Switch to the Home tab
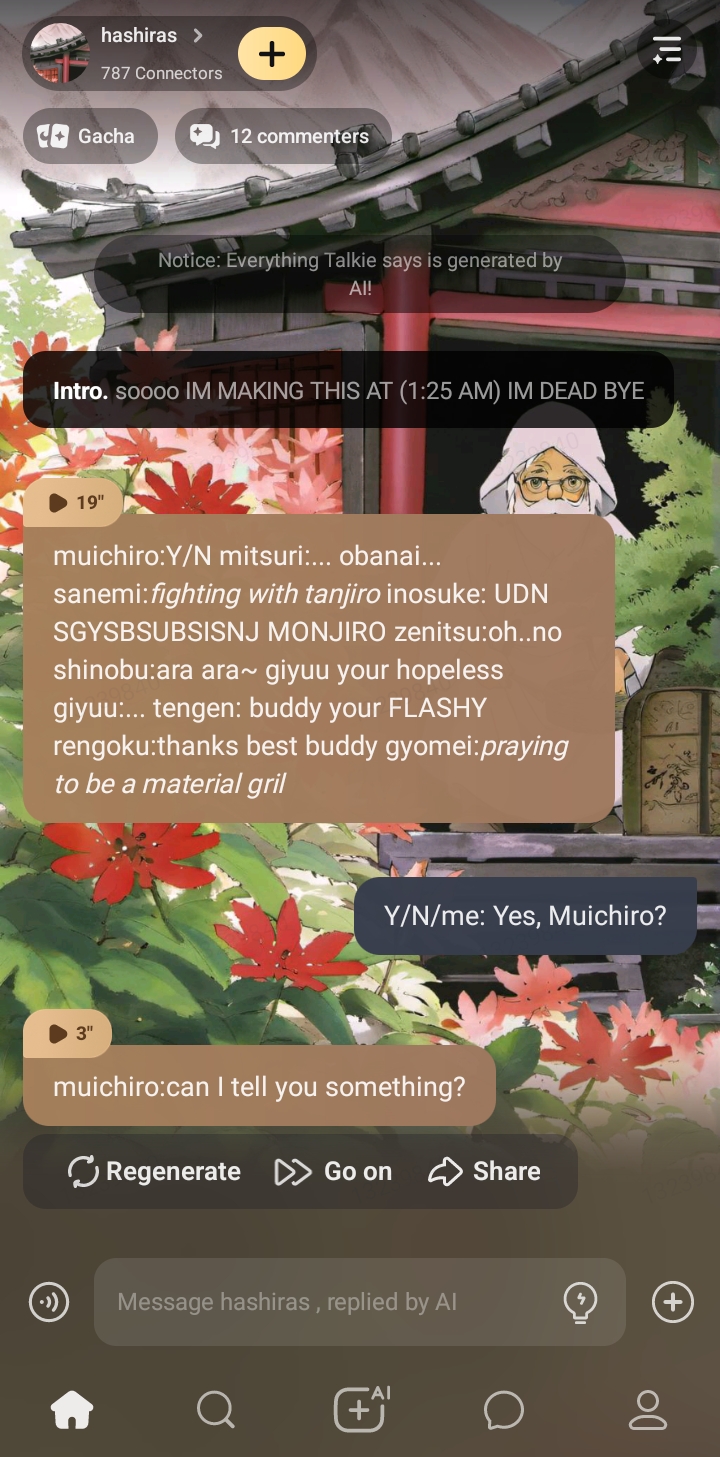This screenshot has width=720, height=1457. [x=72, y=1410]
